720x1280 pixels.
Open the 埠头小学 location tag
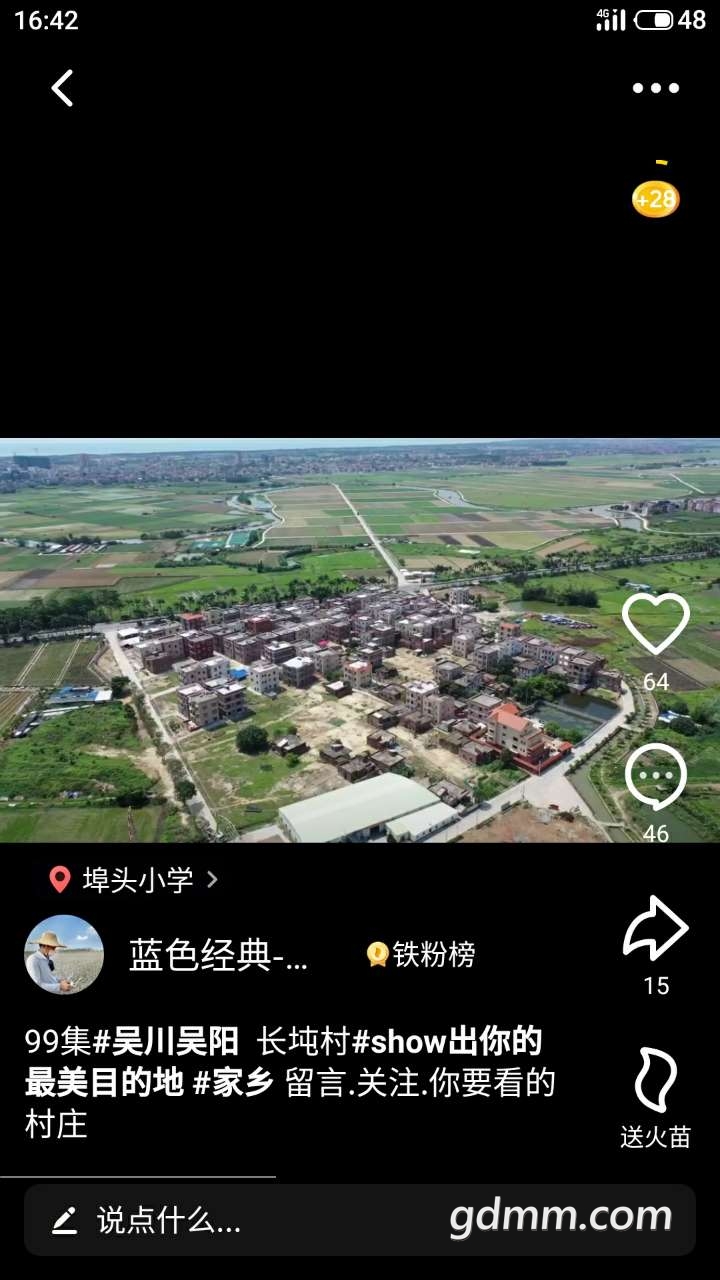point(134,880)
